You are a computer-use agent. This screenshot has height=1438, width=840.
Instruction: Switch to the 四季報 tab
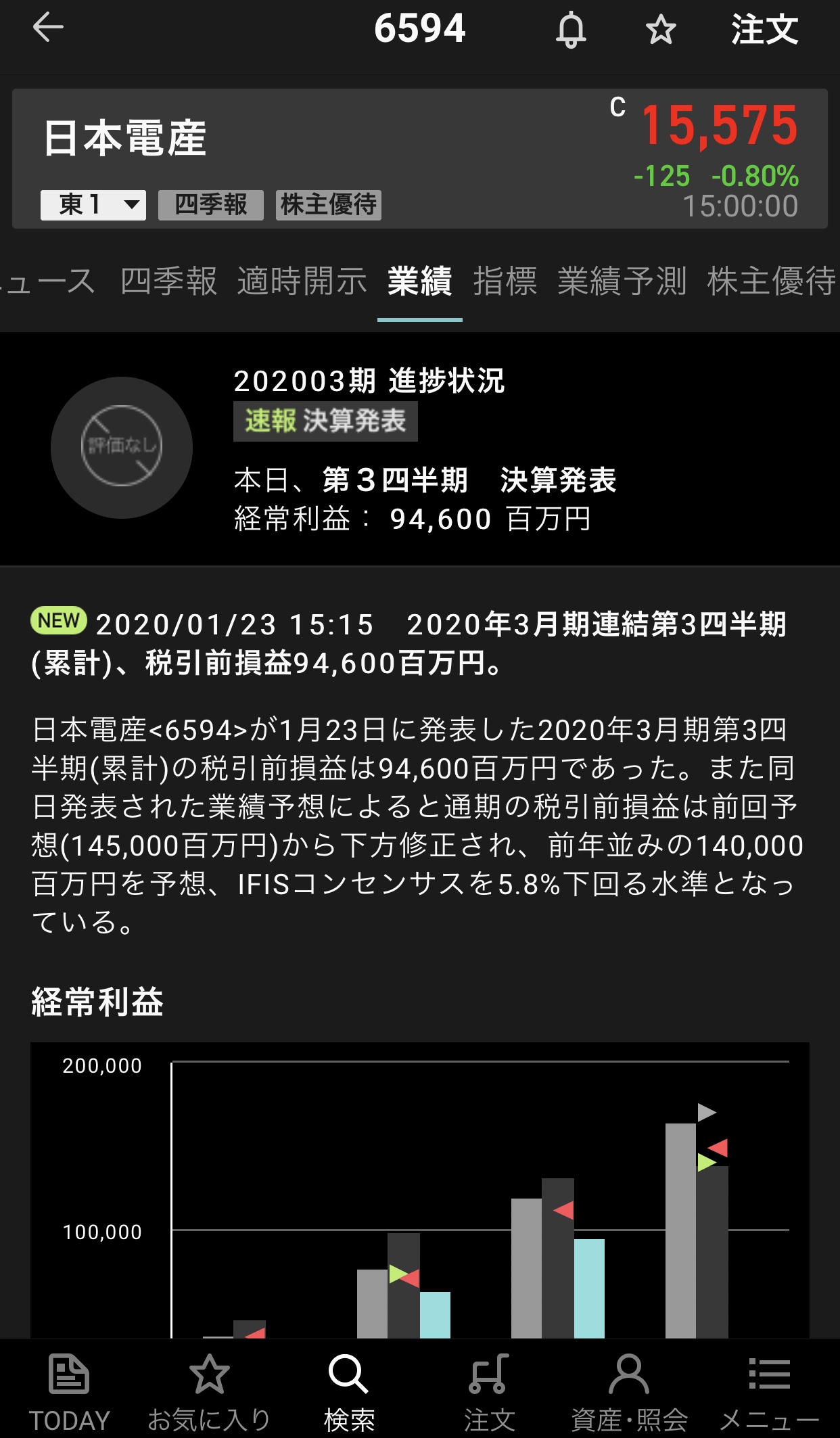(168, 281)
